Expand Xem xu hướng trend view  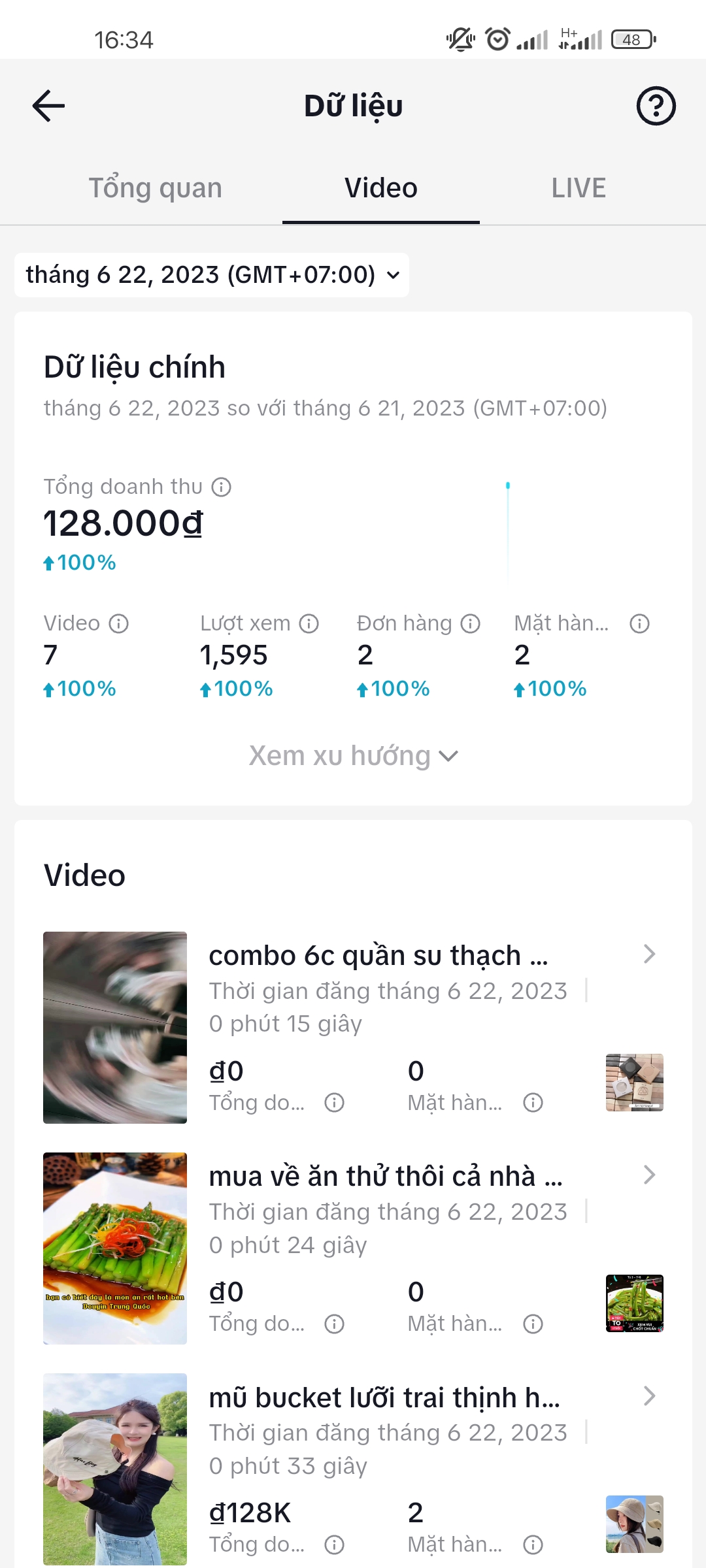(353, 756)
